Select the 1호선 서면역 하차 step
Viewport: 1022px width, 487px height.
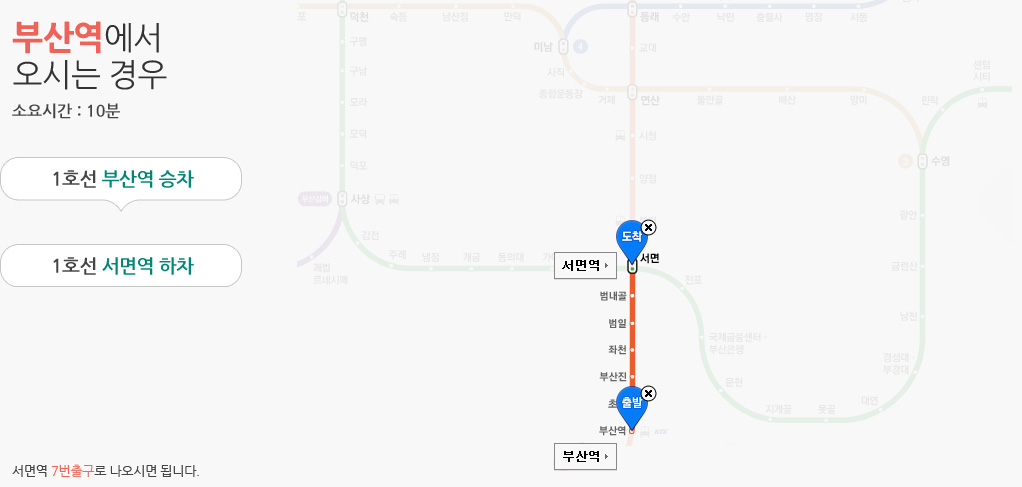122,266
